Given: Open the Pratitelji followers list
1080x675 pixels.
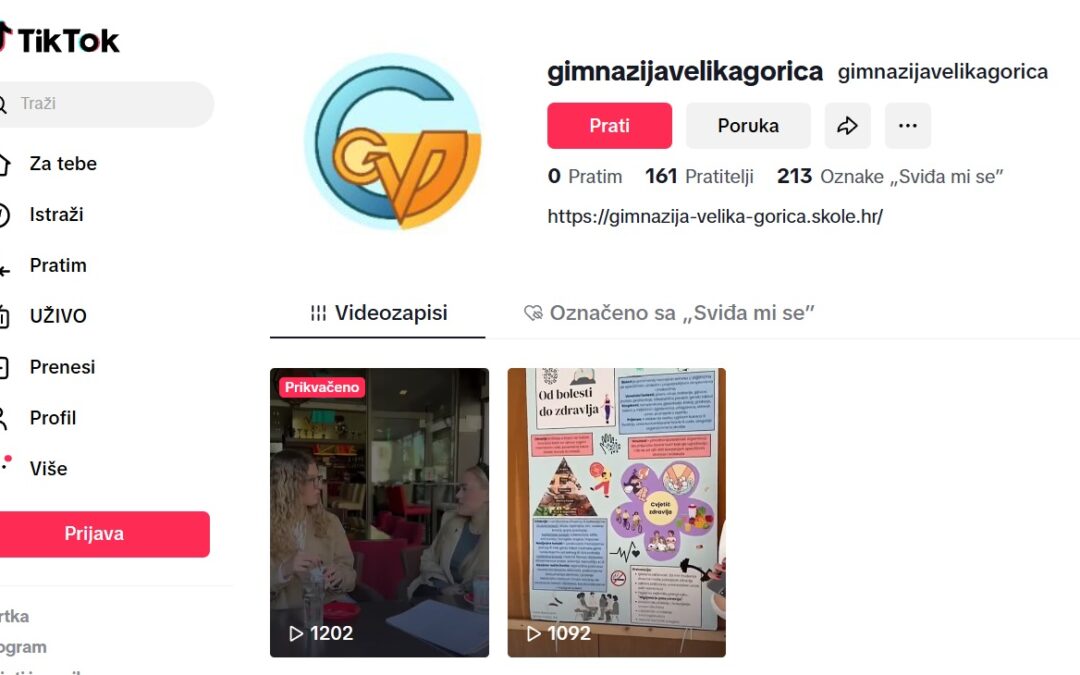Looking at the screenshot, I should tap(699, 177).
